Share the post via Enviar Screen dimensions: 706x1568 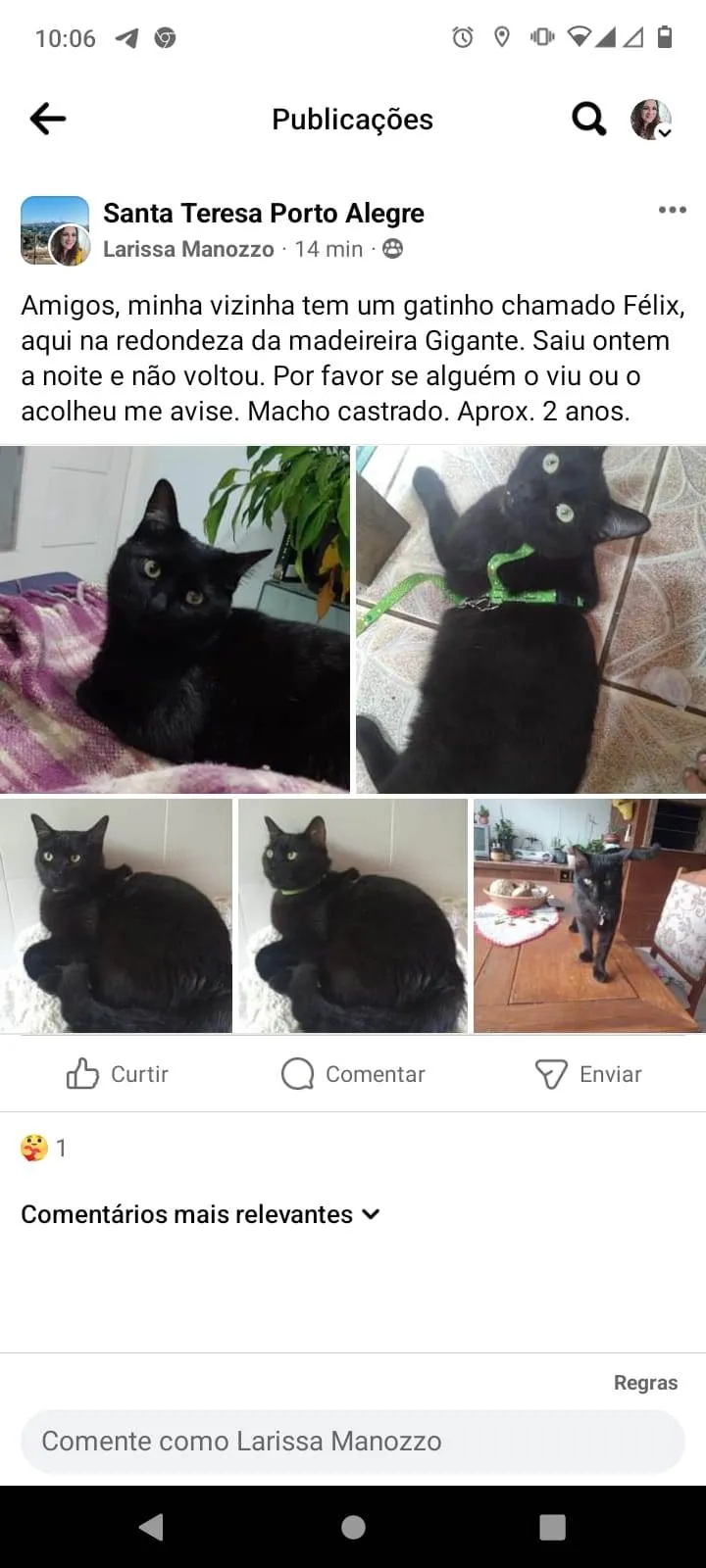point(588,1074)
